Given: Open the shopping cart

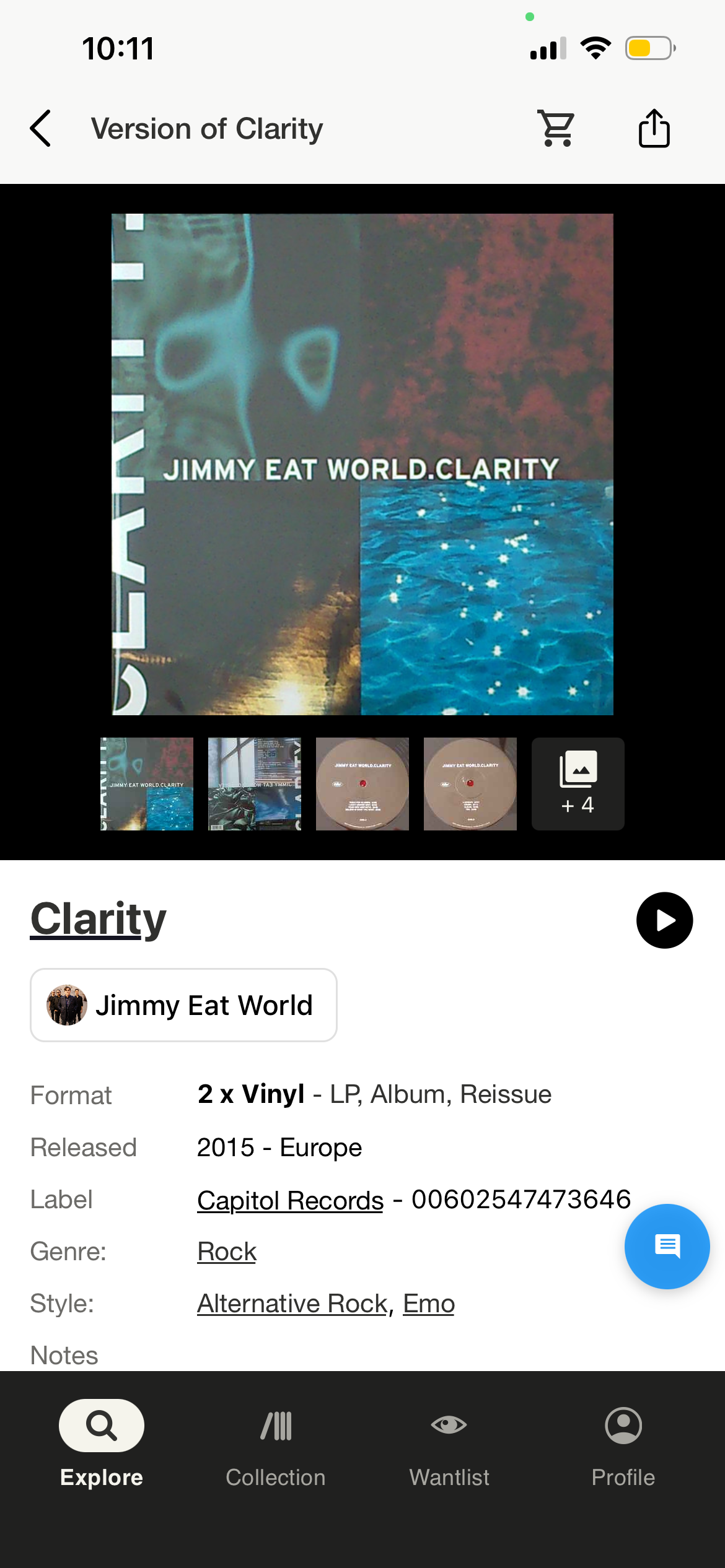Looking at the screenshot, I should pyautogui.click(x=557, y=128).
